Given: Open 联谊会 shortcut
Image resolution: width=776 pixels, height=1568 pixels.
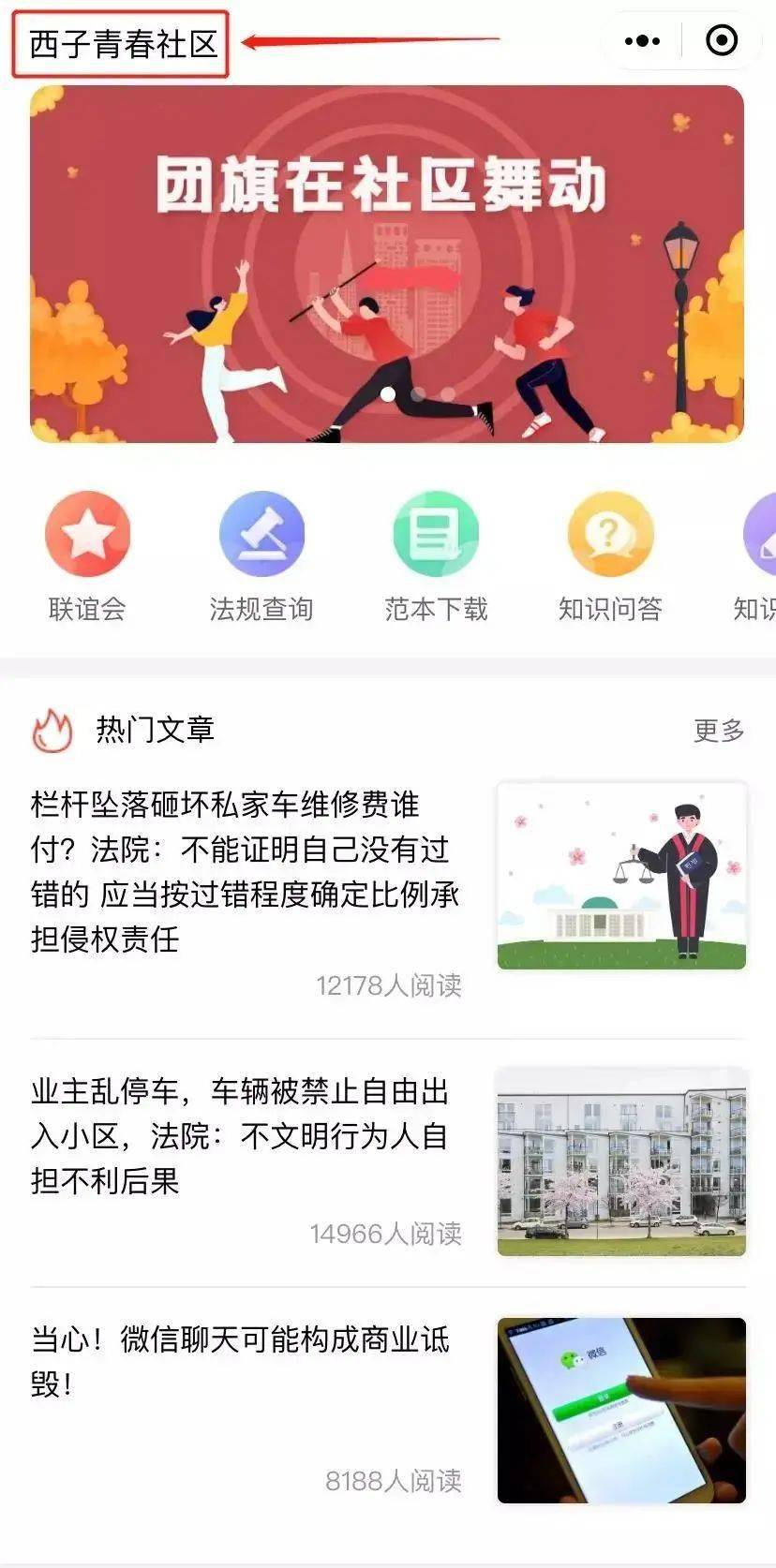Looking at the screenshot, I should (87, 557).
